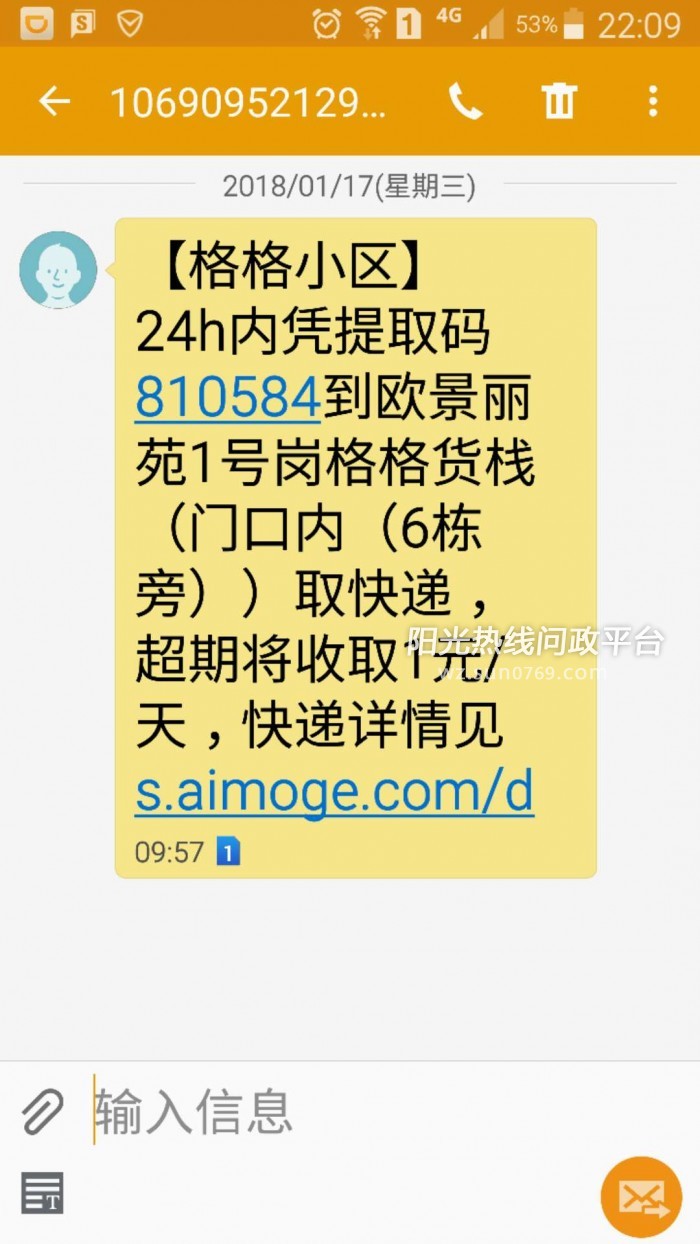Open the three-dot overflow menu
This screenshot has width=700, height=1244.
point(653,101)
